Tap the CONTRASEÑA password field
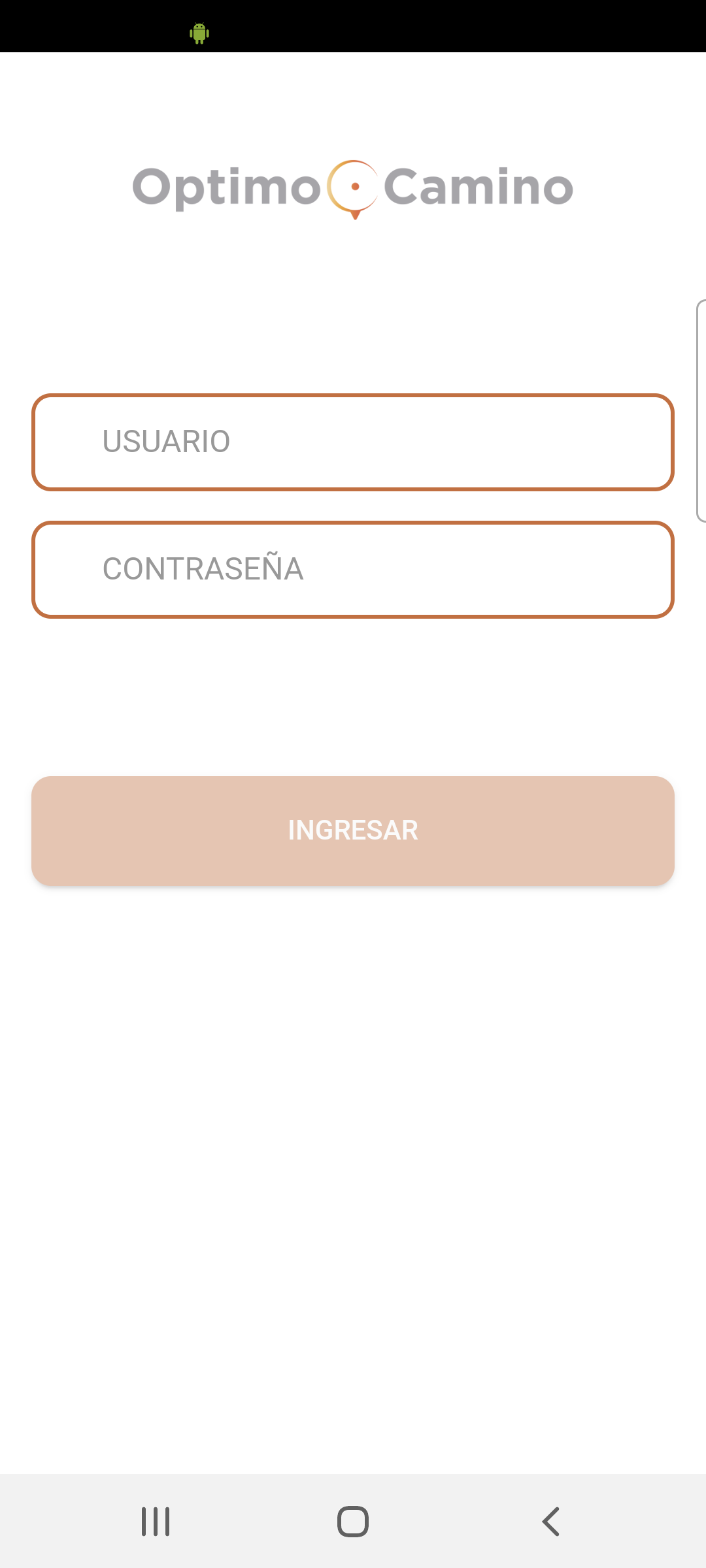 pyautogui.click(x=353, y=570)
